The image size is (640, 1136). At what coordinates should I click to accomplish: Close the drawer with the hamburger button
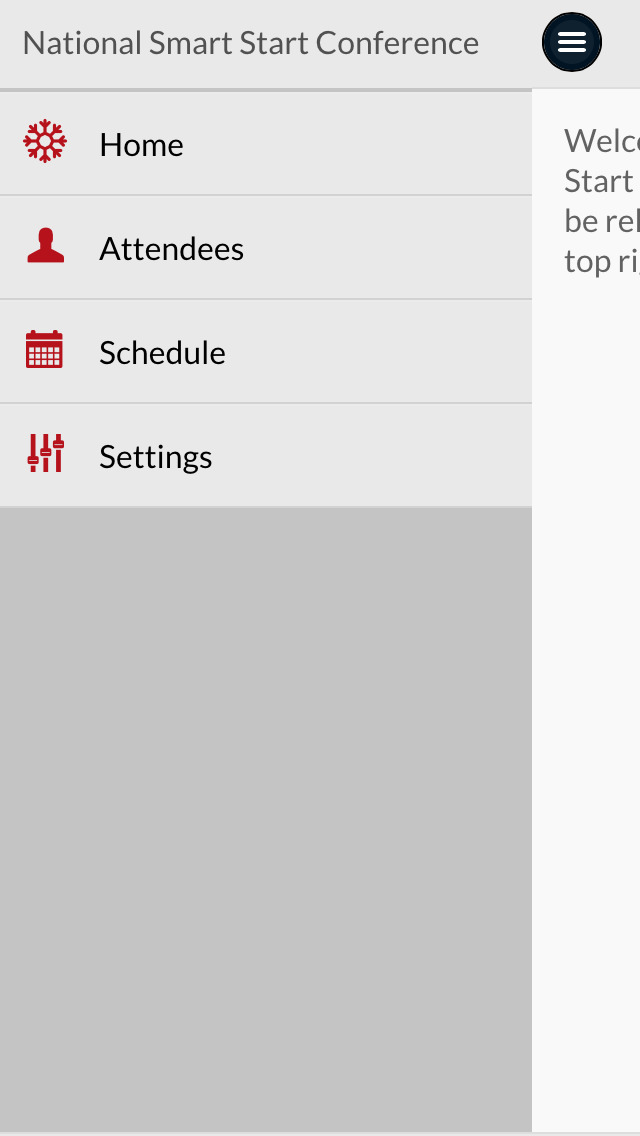click(x=572, y=42)
